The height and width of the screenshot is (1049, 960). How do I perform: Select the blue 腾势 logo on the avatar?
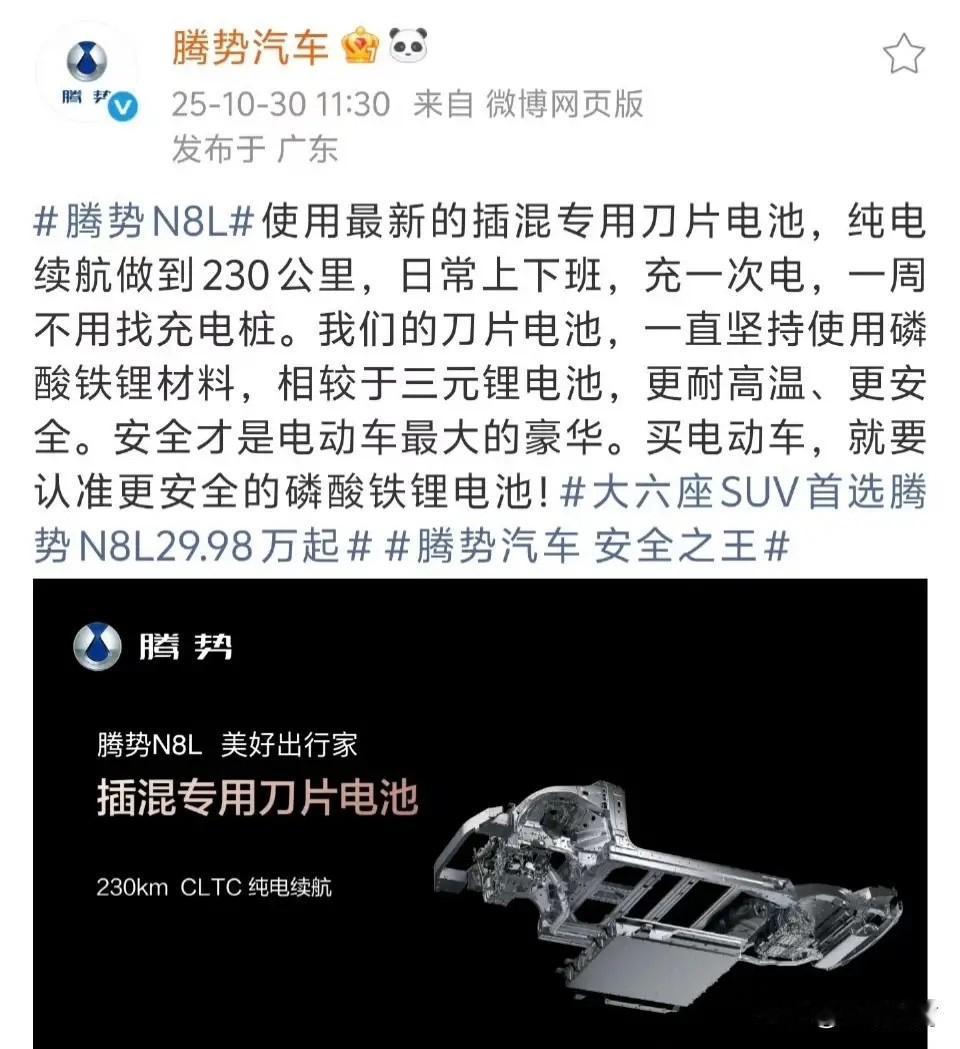point(88,60)
